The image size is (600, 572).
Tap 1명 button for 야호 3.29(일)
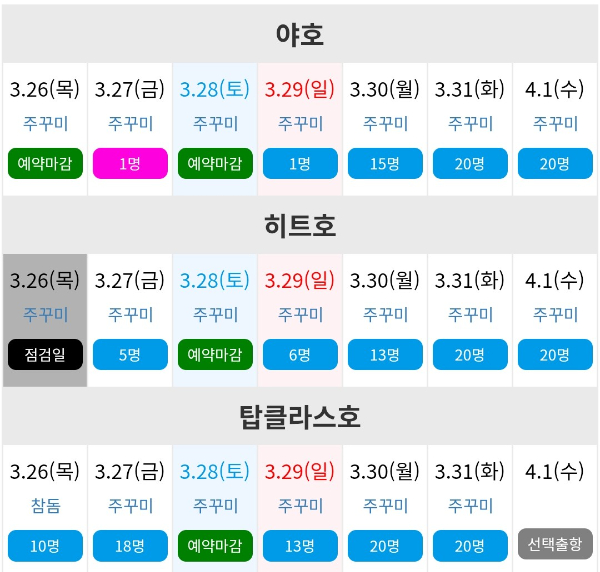point(300,163)
